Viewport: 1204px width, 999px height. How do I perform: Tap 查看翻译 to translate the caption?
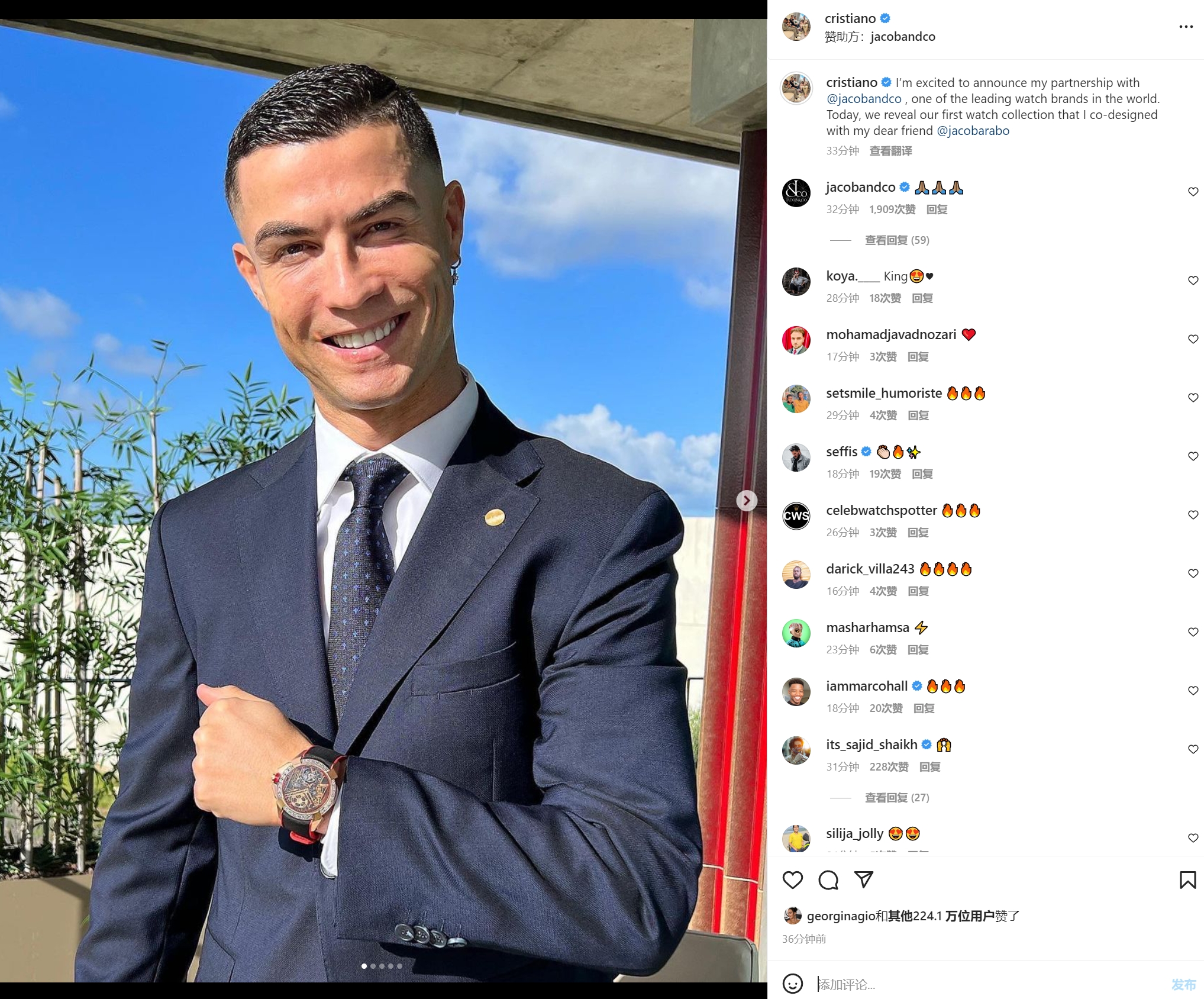click(x=890, y=151)
